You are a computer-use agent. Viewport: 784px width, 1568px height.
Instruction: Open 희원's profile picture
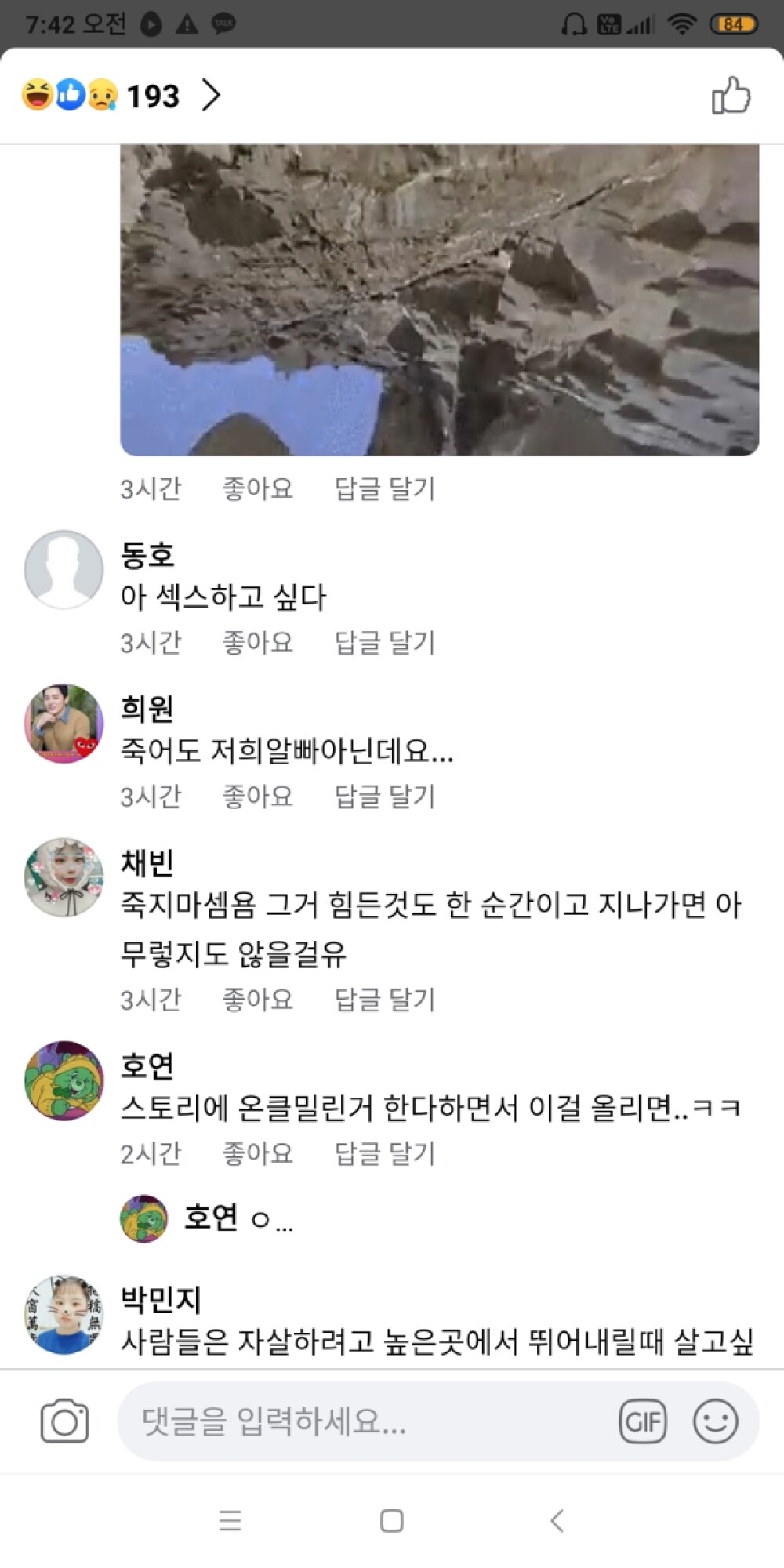[64, 724]
